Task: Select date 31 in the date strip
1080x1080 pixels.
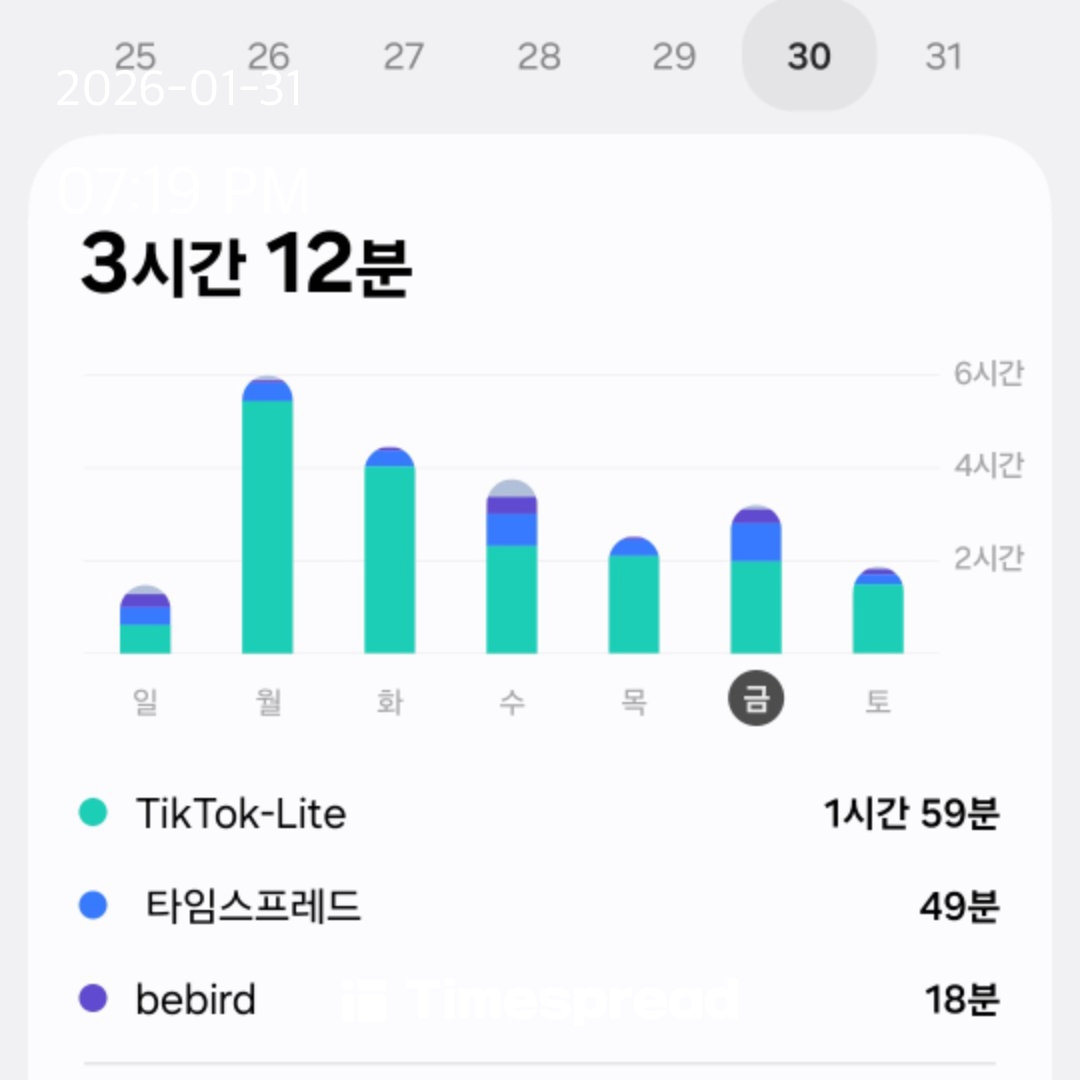Action: tap(943, 57)
